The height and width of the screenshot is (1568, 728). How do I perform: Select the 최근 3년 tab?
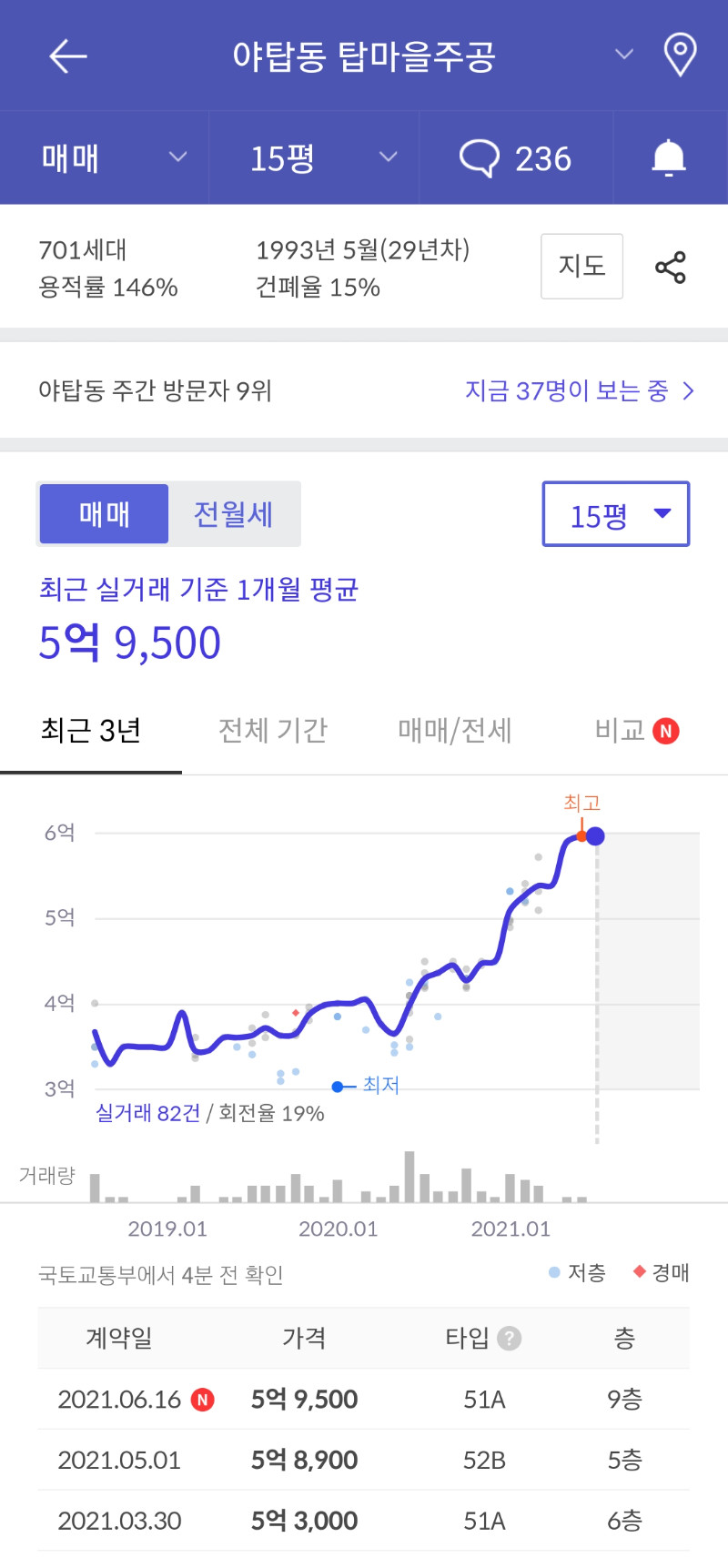(x=91, y=730)
